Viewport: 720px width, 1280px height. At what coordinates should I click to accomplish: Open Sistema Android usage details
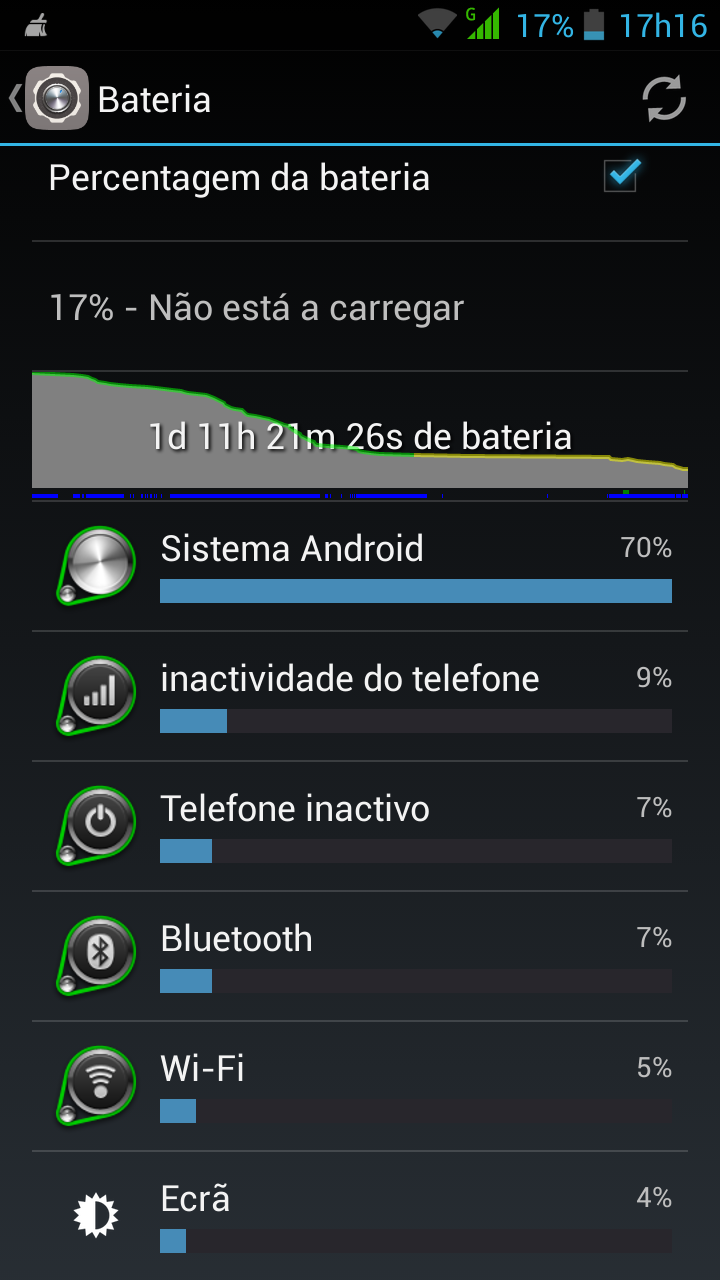(x=360, y=566)
